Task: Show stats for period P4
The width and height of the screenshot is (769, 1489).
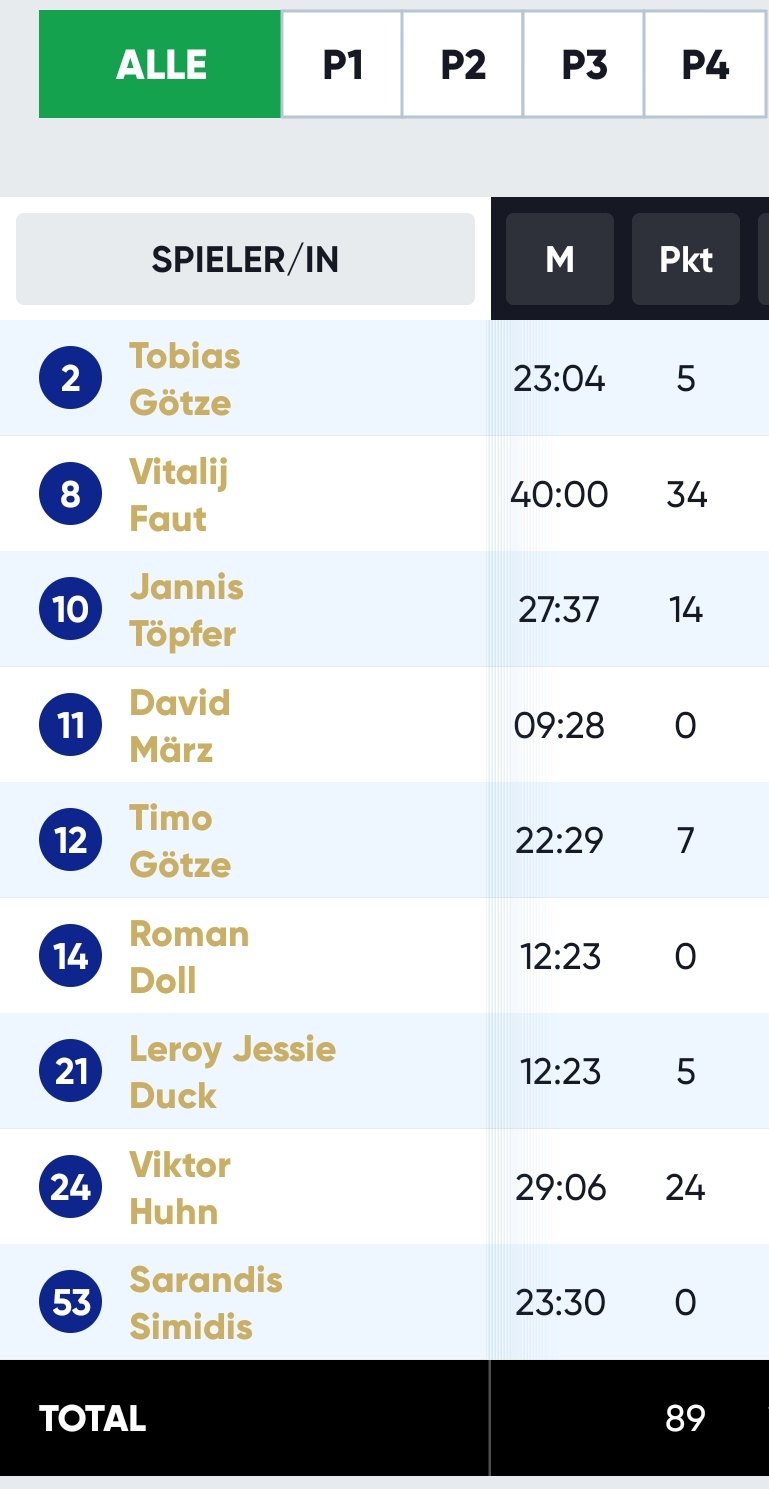Action: [x=705, y=65]
